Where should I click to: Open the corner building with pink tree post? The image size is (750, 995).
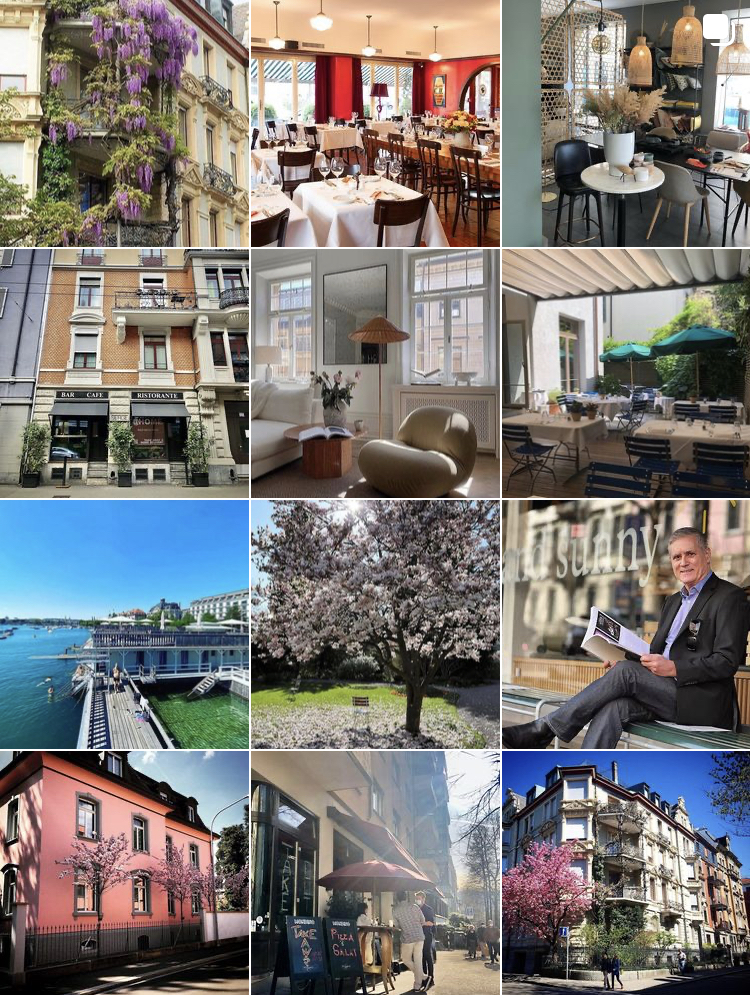click(626, 873)
